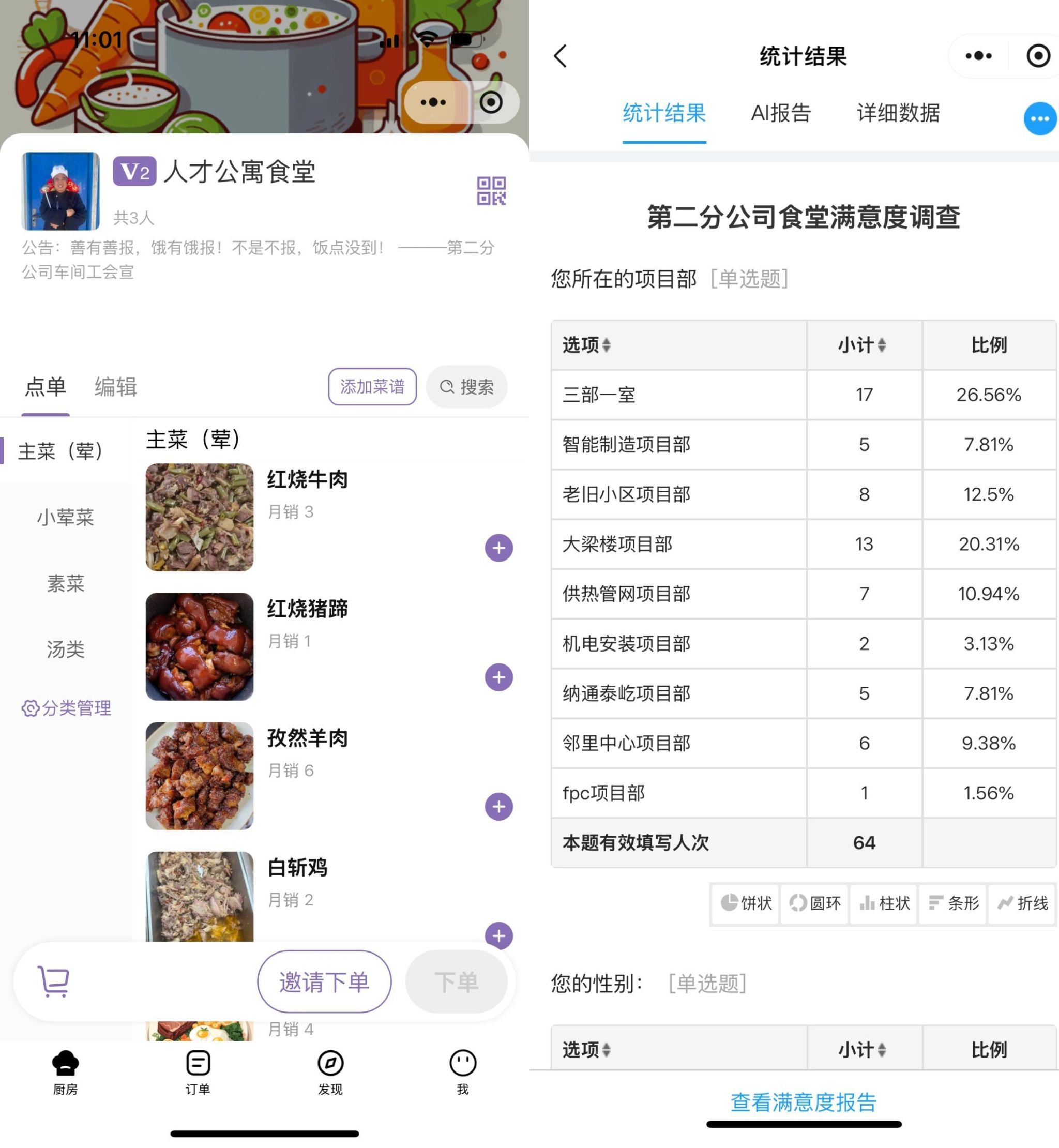Go back from the 统计结果 page

561,56
